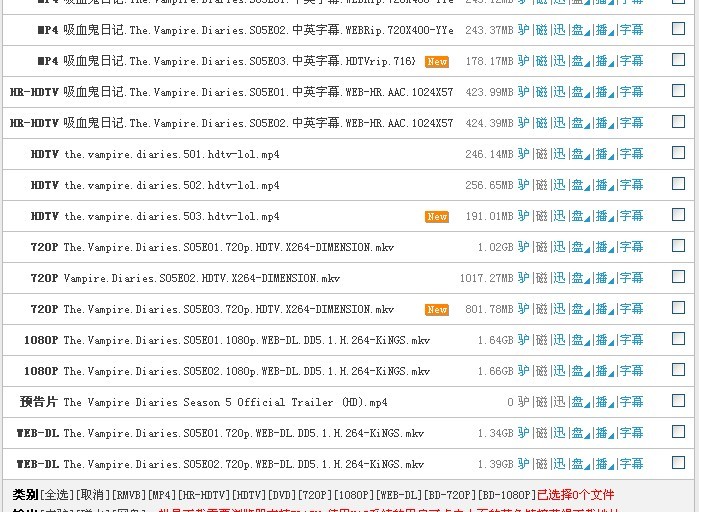Select checkbox for S05E01 720p HDTV X264-DIMENSION
Image resolution: width=701 pixels, height=512 pixels.
(x=678, y=246)
